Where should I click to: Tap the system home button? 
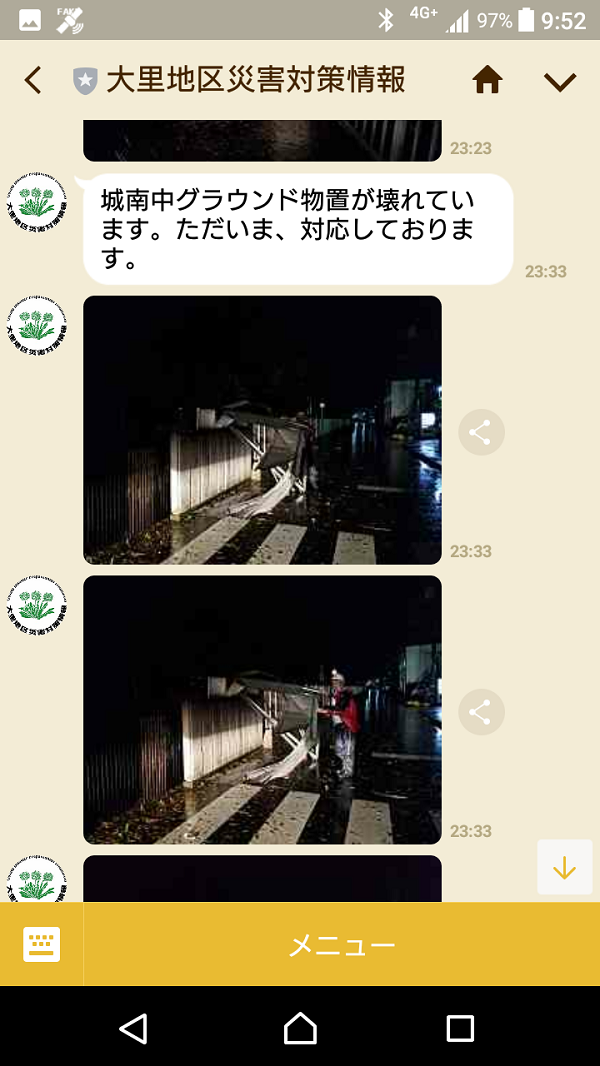pyautogui.click(x=300, y=1028)
